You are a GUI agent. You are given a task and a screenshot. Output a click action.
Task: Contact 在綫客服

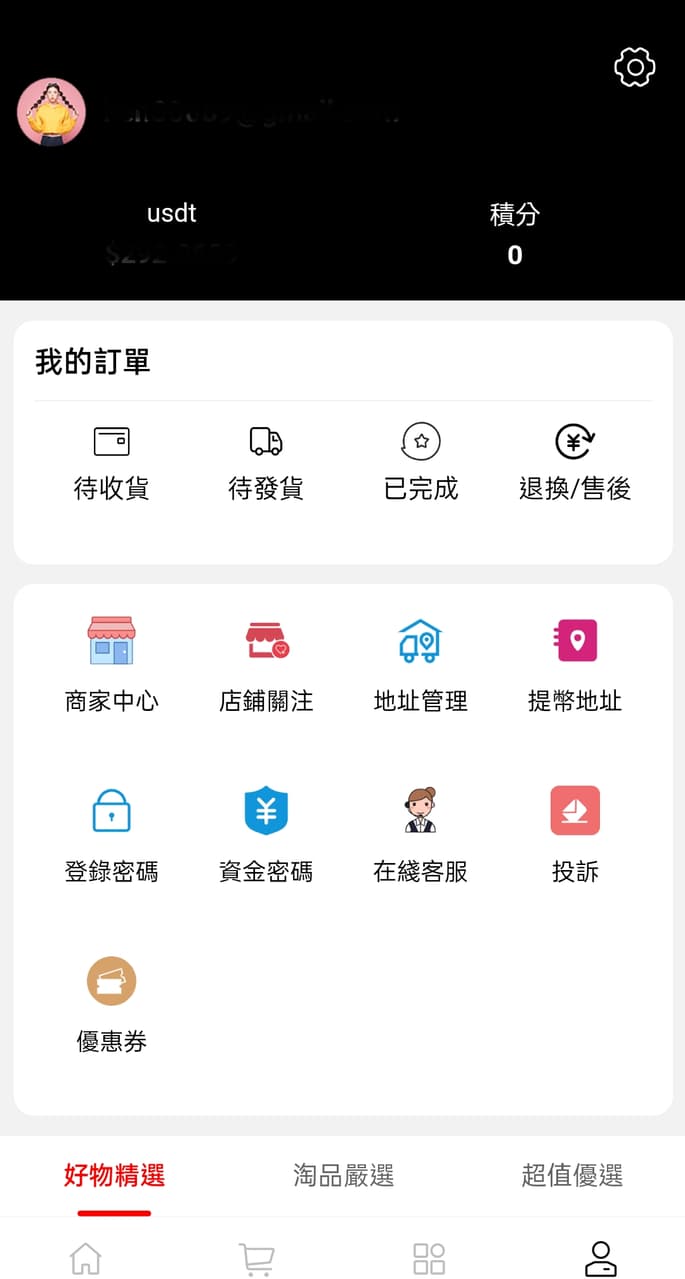(421, 834)
